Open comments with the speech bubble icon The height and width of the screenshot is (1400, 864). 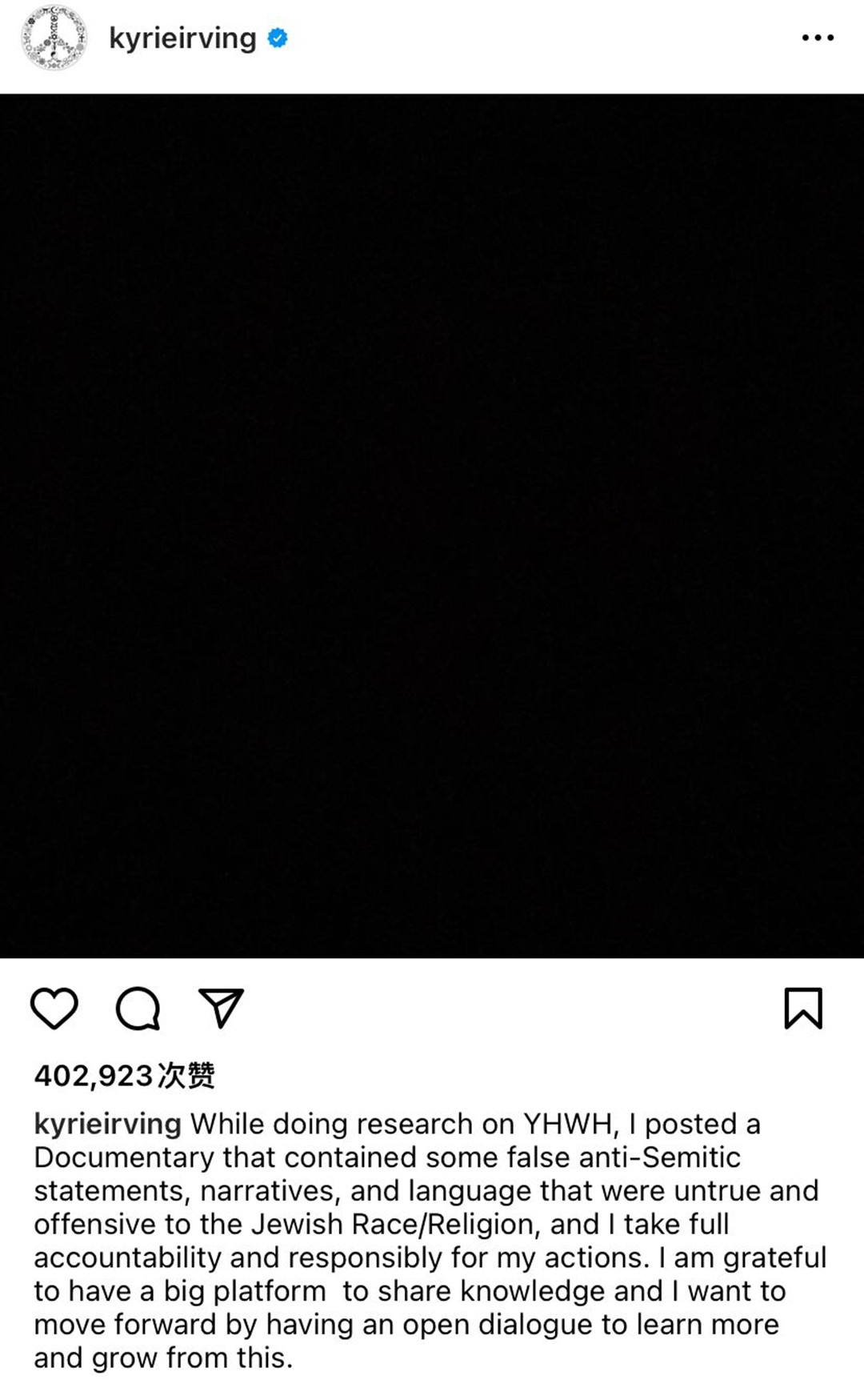[x=138, y=1008]
